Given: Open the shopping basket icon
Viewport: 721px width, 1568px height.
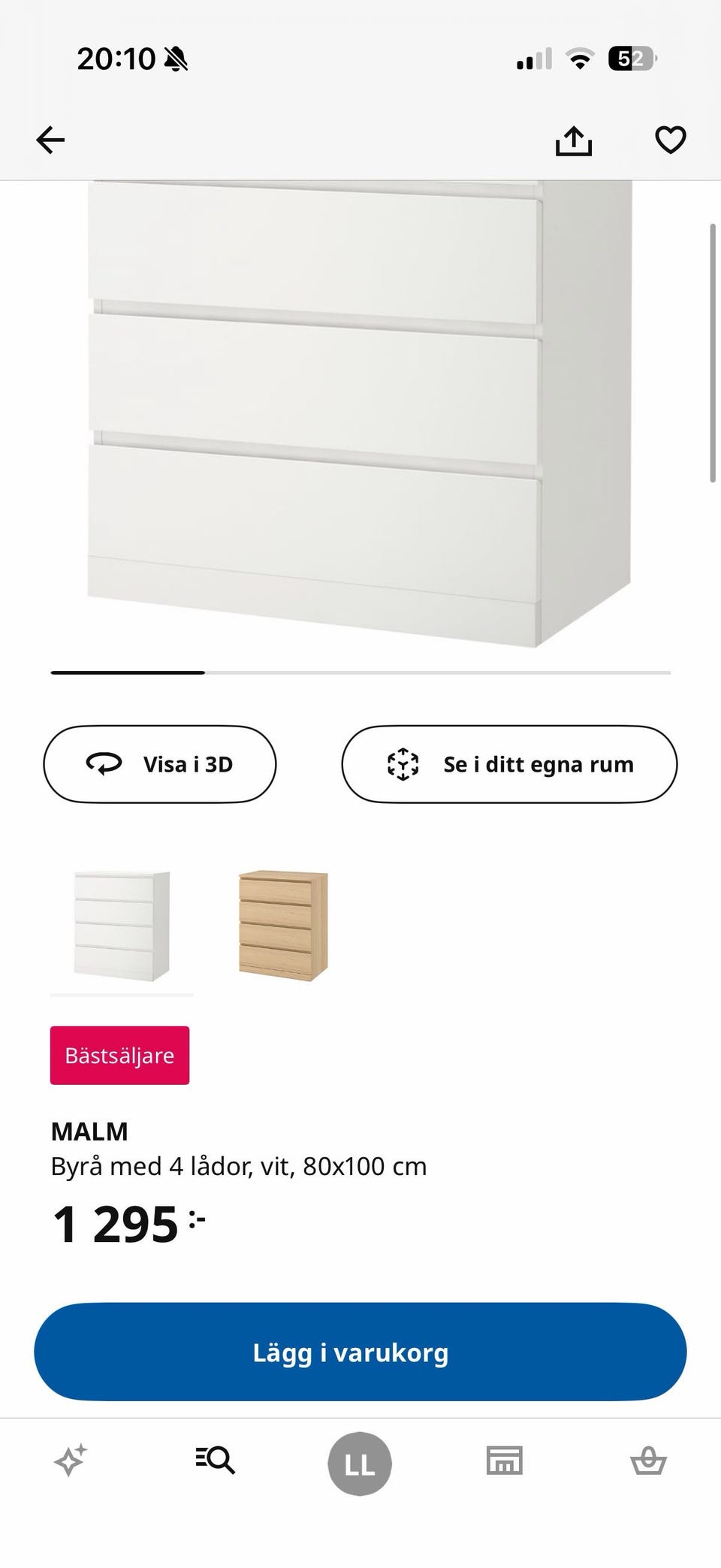Looking at the screenshot, I should point(649,1461).
